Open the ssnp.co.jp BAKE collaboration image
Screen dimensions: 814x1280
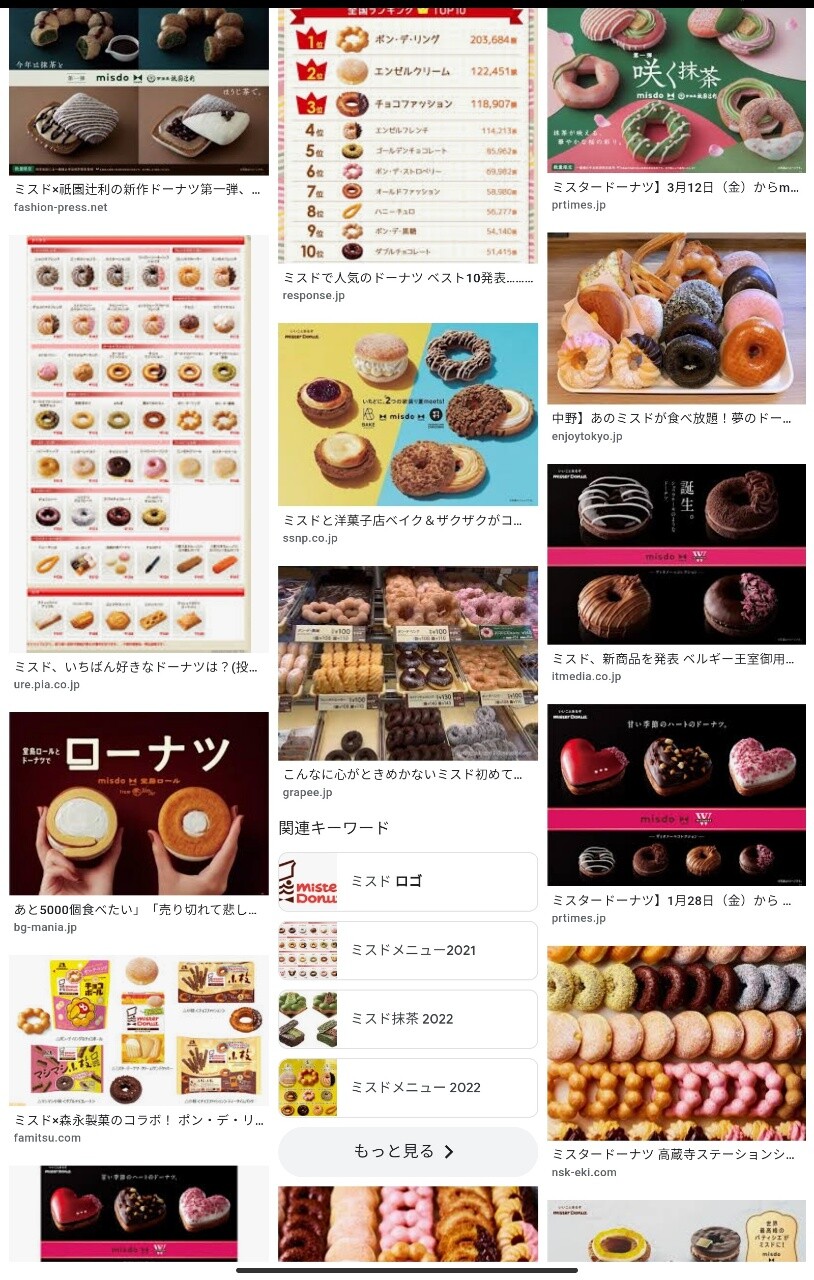(x=407, y=414)
